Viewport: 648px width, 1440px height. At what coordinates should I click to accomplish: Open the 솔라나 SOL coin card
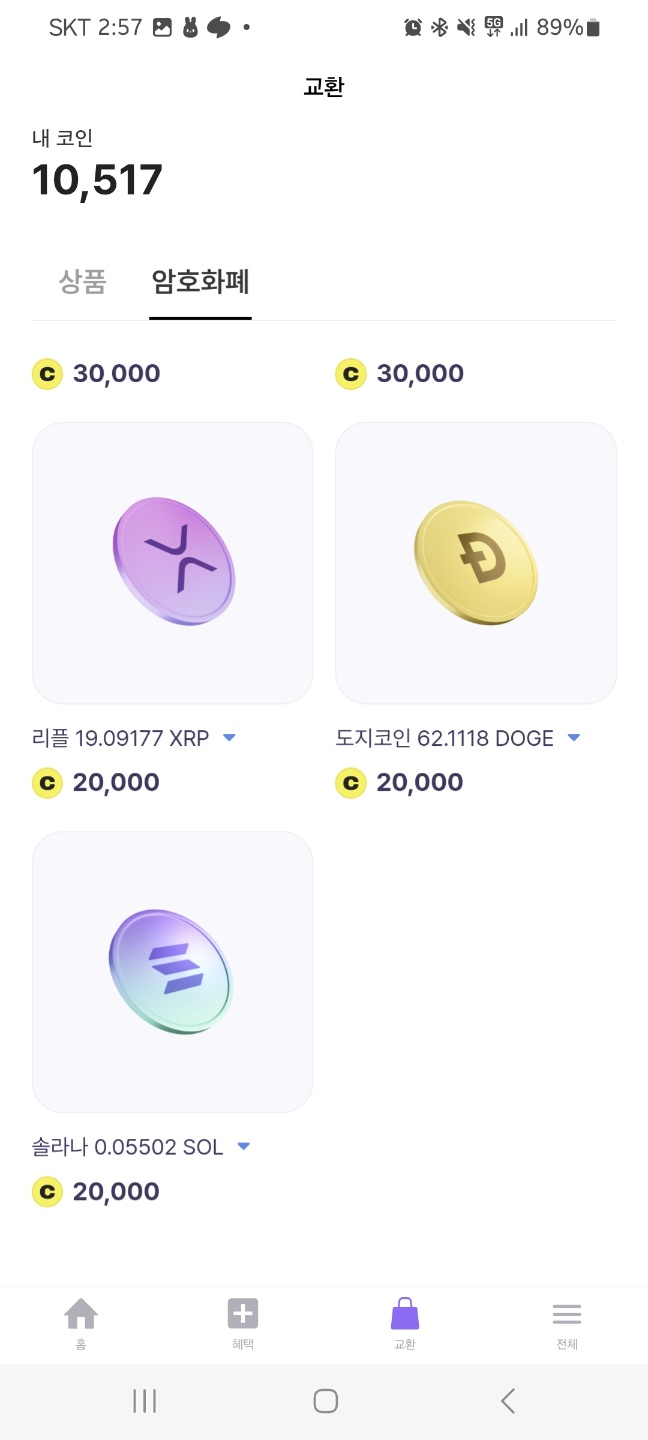coord(173,972)
